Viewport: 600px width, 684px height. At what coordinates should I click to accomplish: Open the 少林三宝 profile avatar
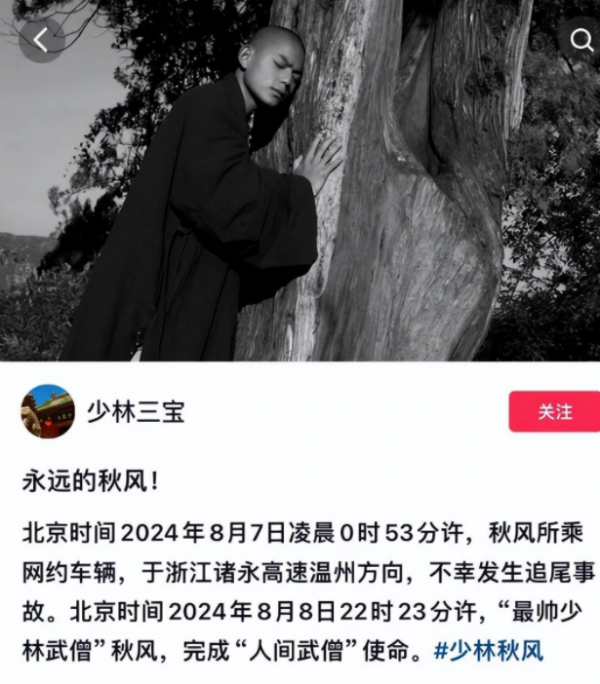(47, 411)
